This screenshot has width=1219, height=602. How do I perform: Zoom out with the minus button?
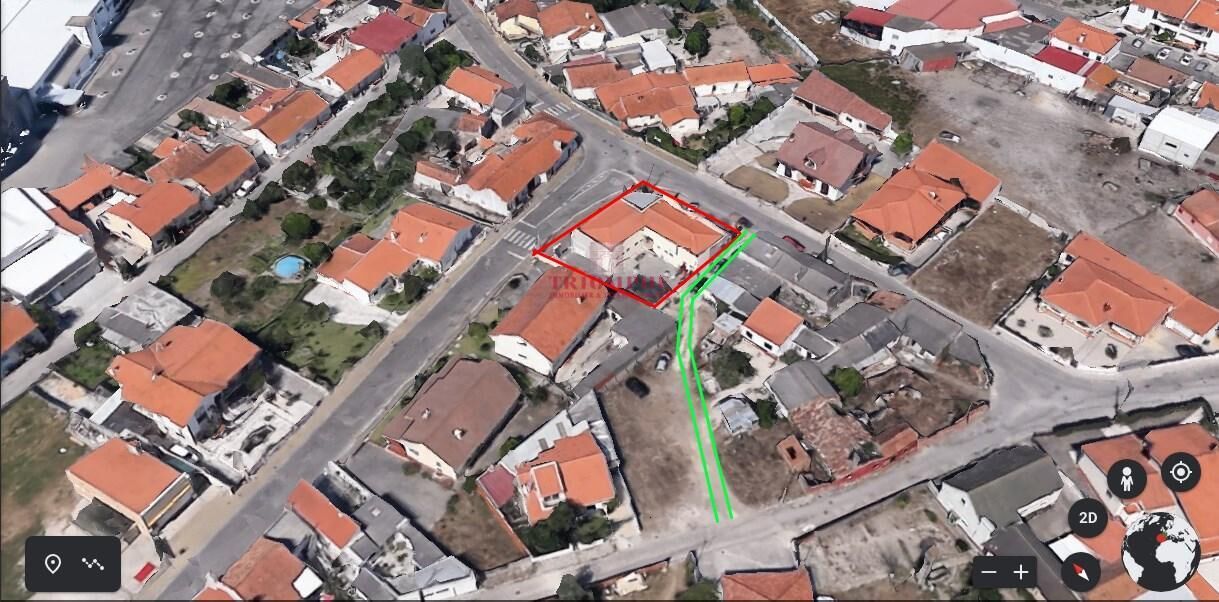click(989, 573)
